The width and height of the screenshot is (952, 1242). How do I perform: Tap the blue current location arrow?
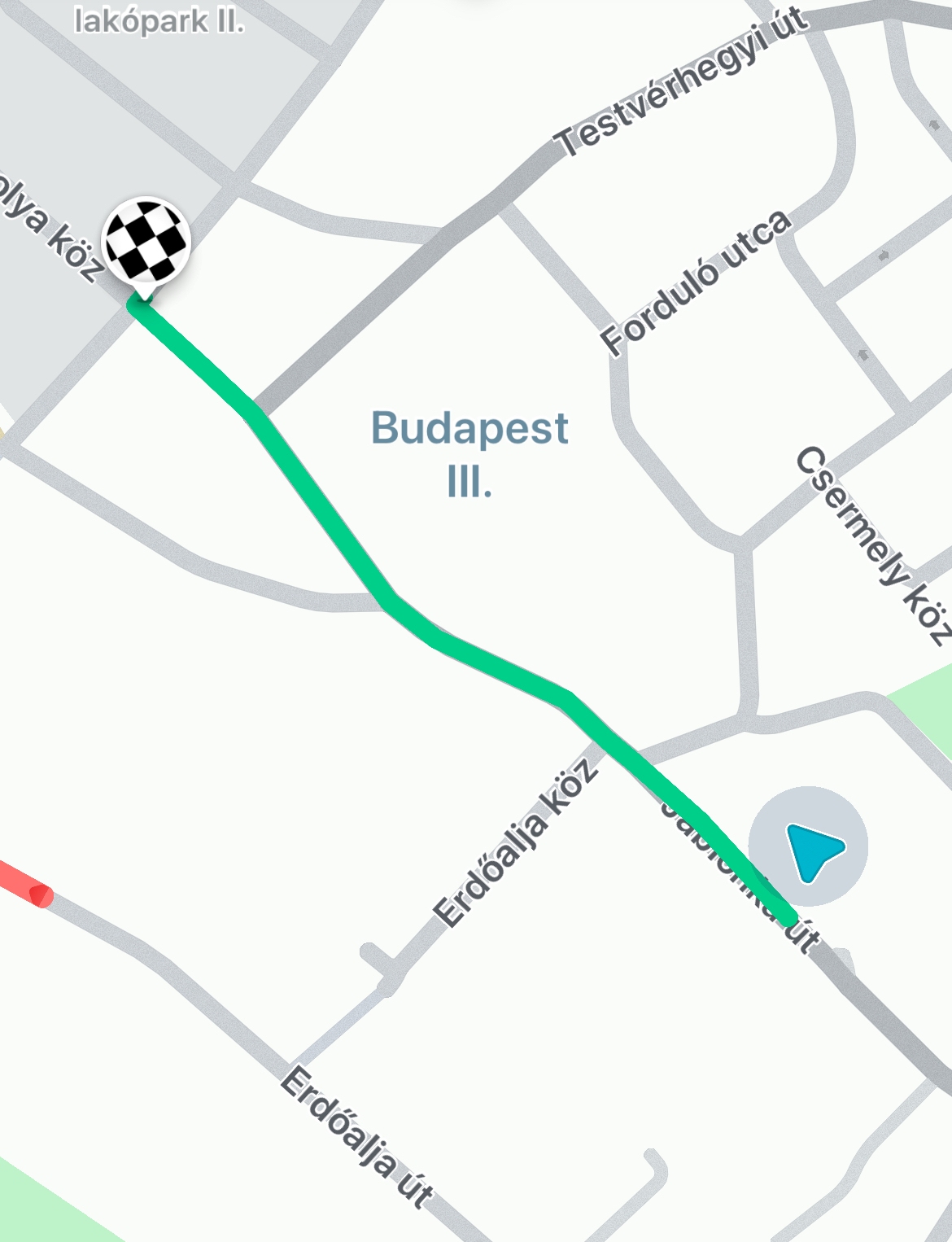click(x=810, y=847)
